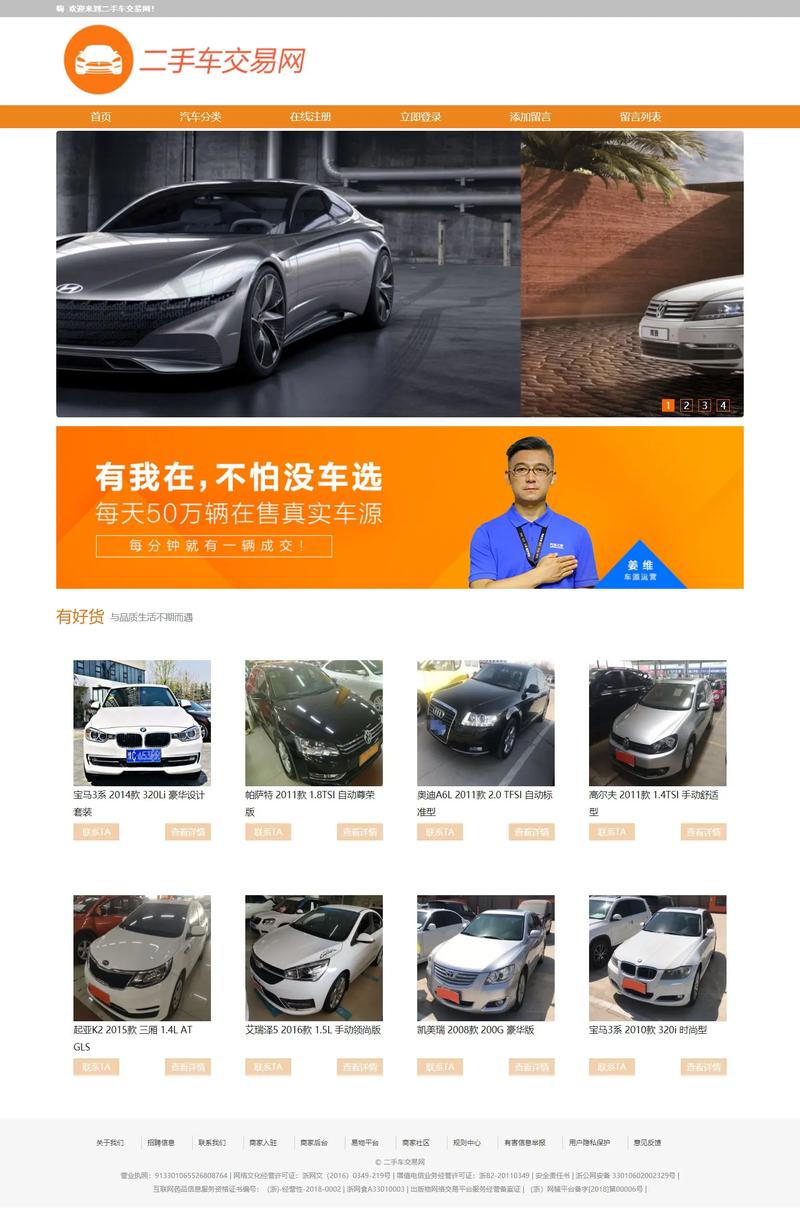The width and height of the screenshot is (800, 1213).
Task: Open the 在线注册 page
Action: [x=310, y=117]
